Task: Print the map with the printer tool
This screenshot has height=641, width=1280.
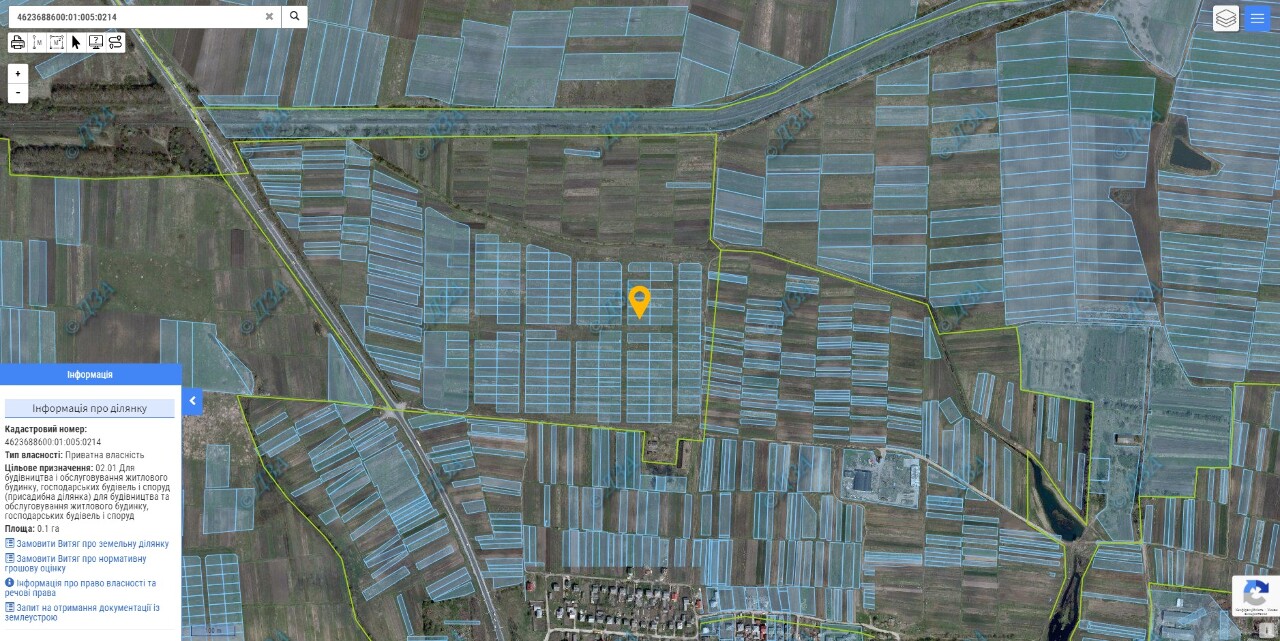Action: coord(18,42)
